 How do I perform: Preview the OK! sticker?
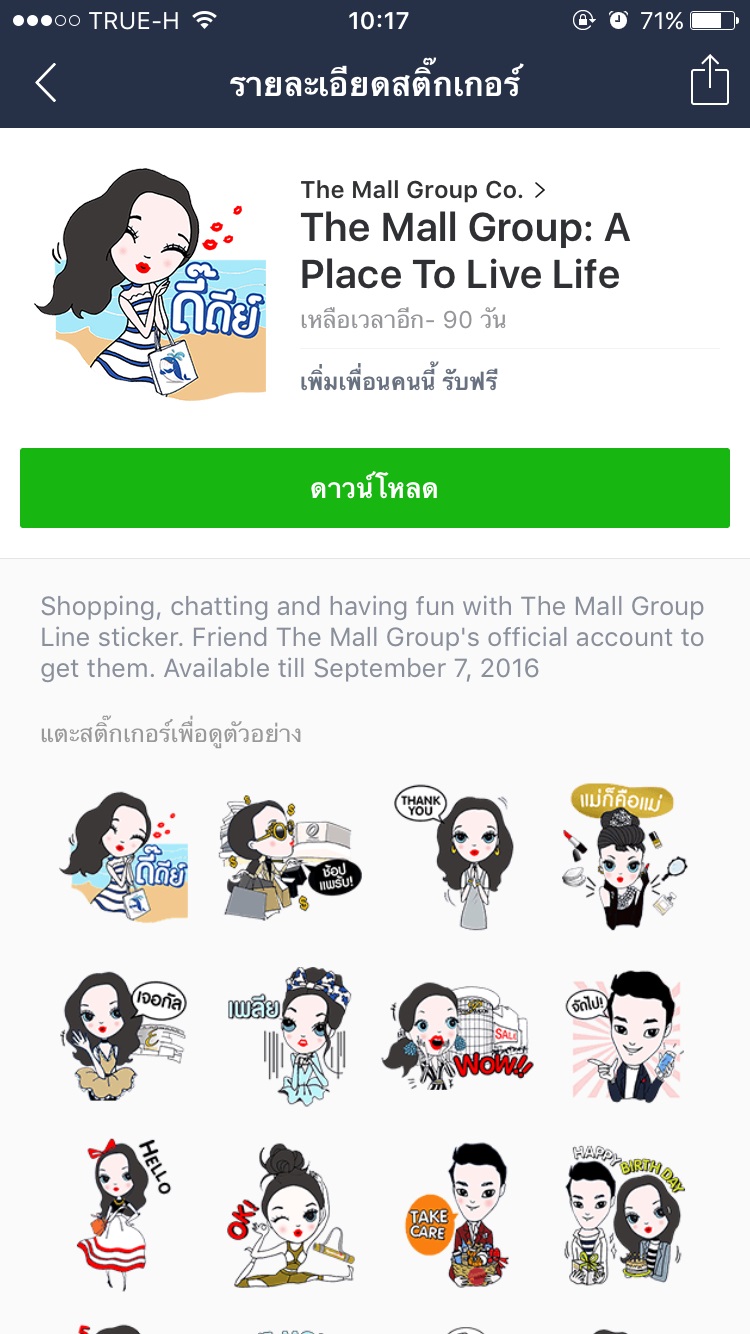290,1213
